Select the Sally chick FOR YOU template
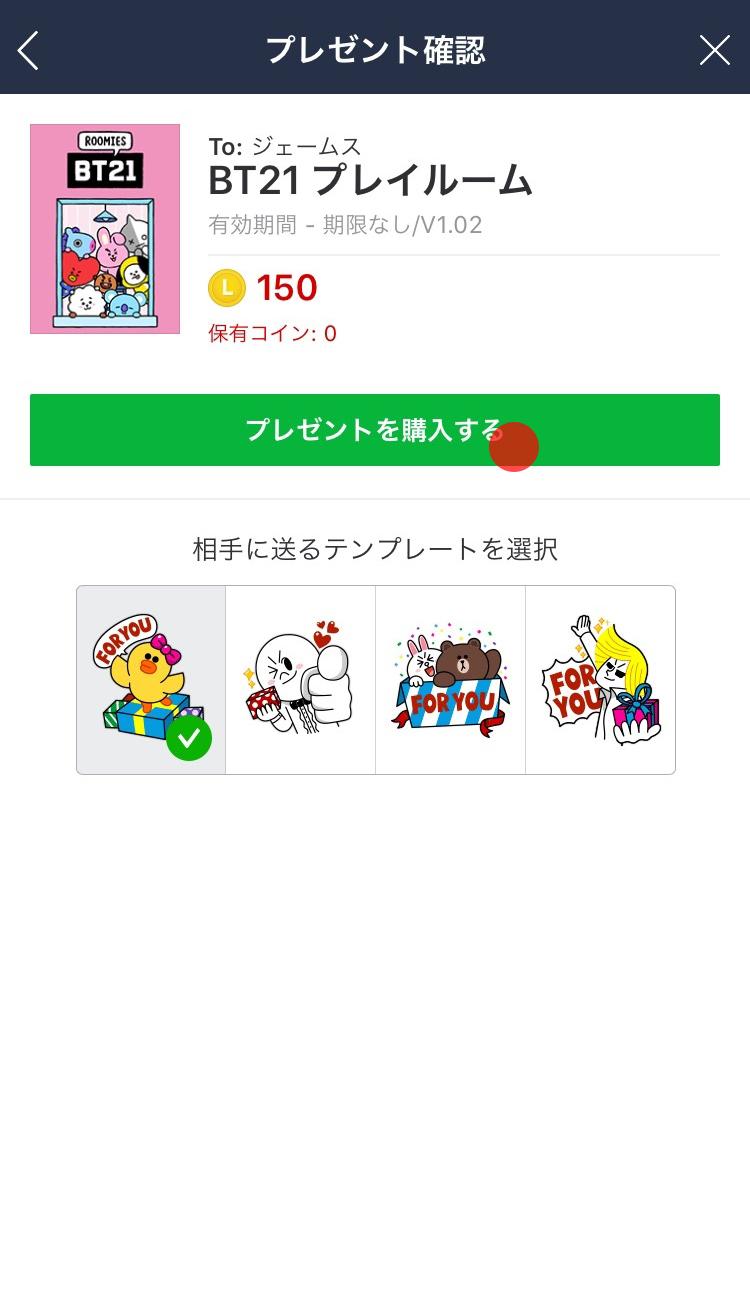The width and height of the screenshot is (750, 1300). tap(151, 680)
